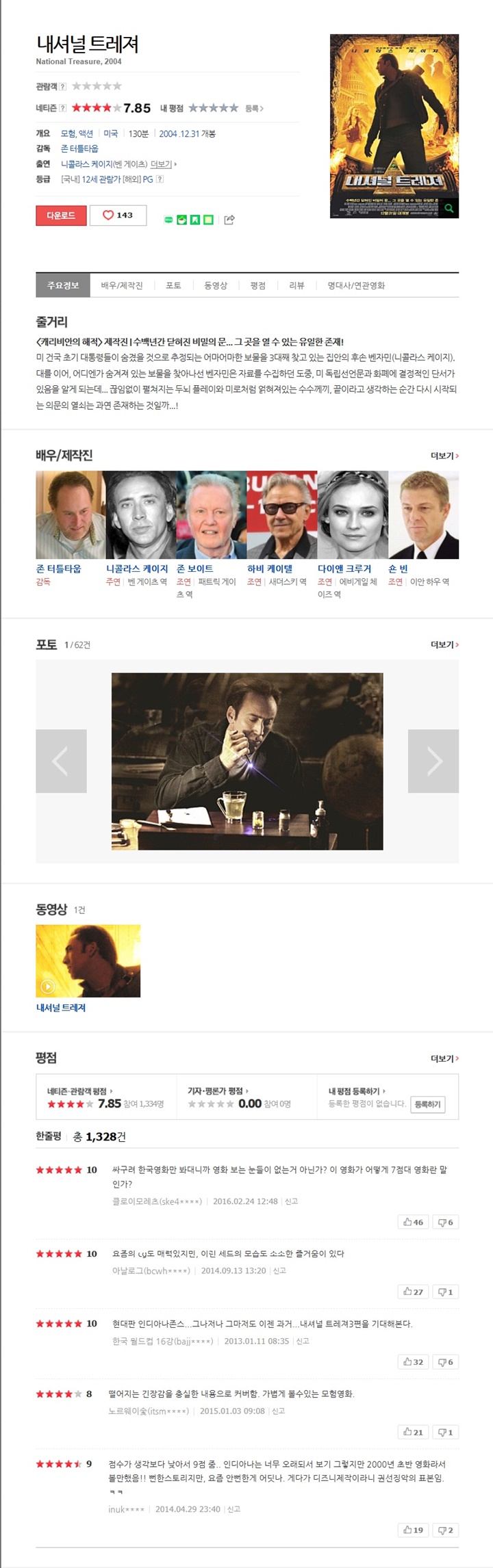This screenshot has height=1568, width=493.
Task: Open the 포토 tab
Action: click(173, 285)
